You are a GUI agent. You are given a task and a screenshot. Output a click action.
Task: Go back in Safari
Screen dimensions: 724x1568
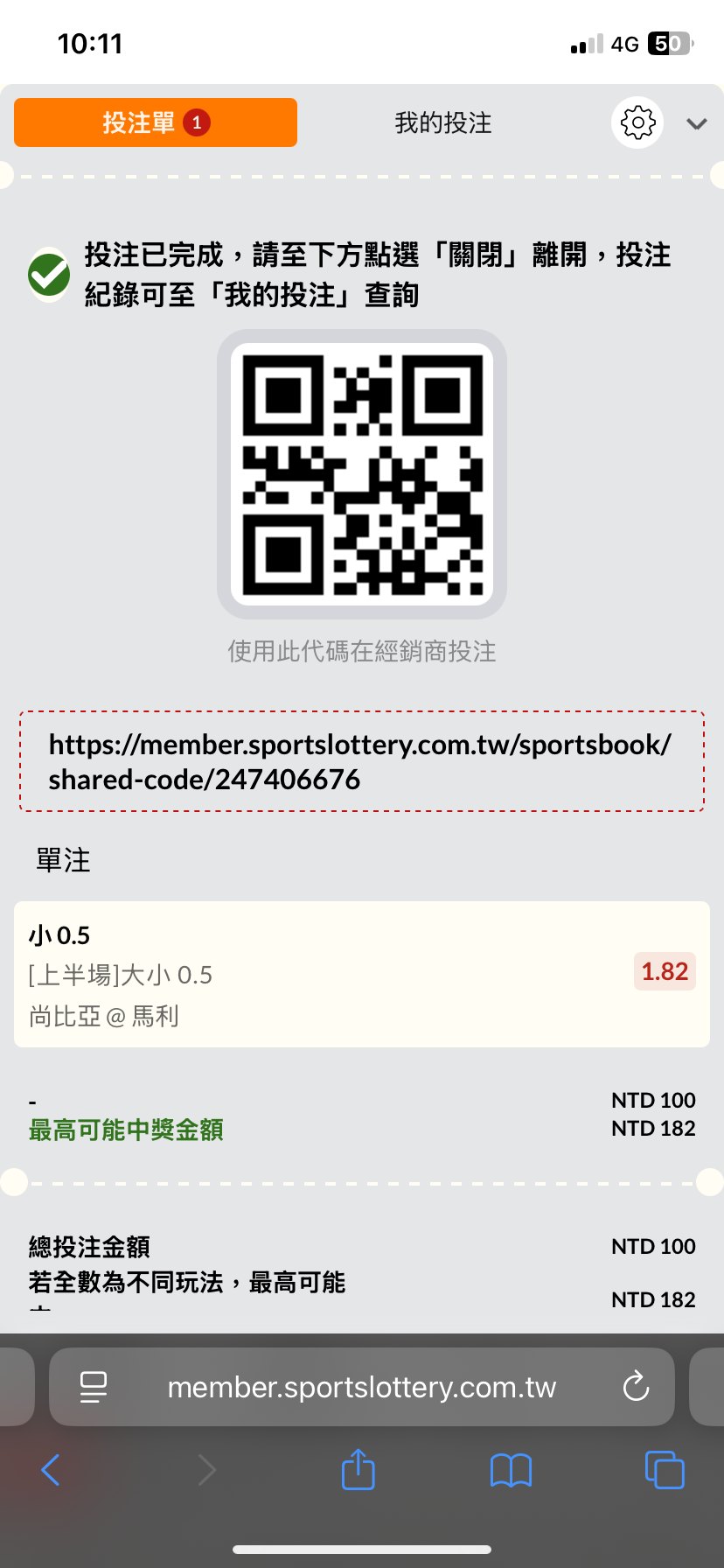click(x=51, y=1470)
